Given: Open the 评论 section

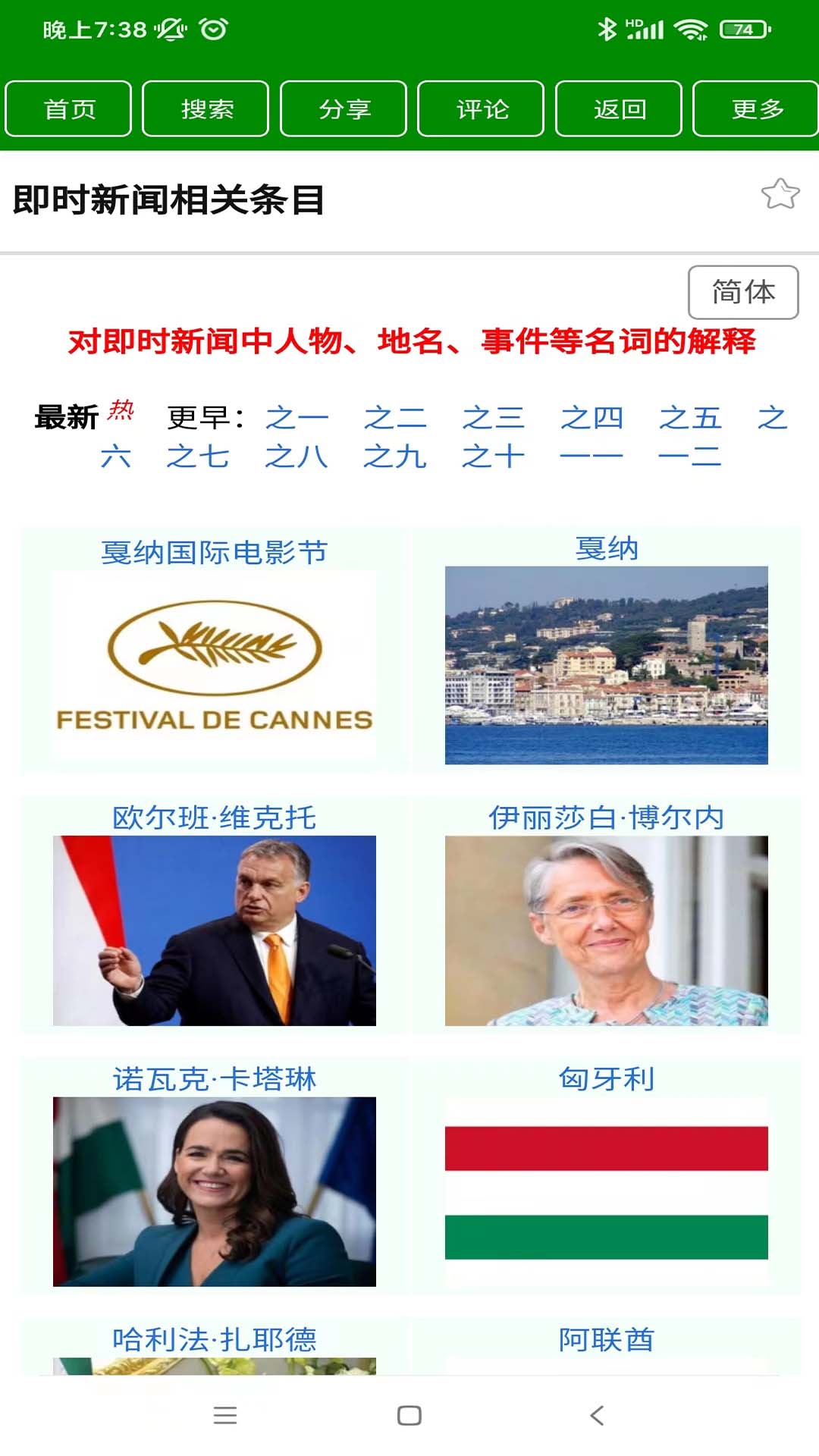Looking at the screenshot, I should 482,109.
